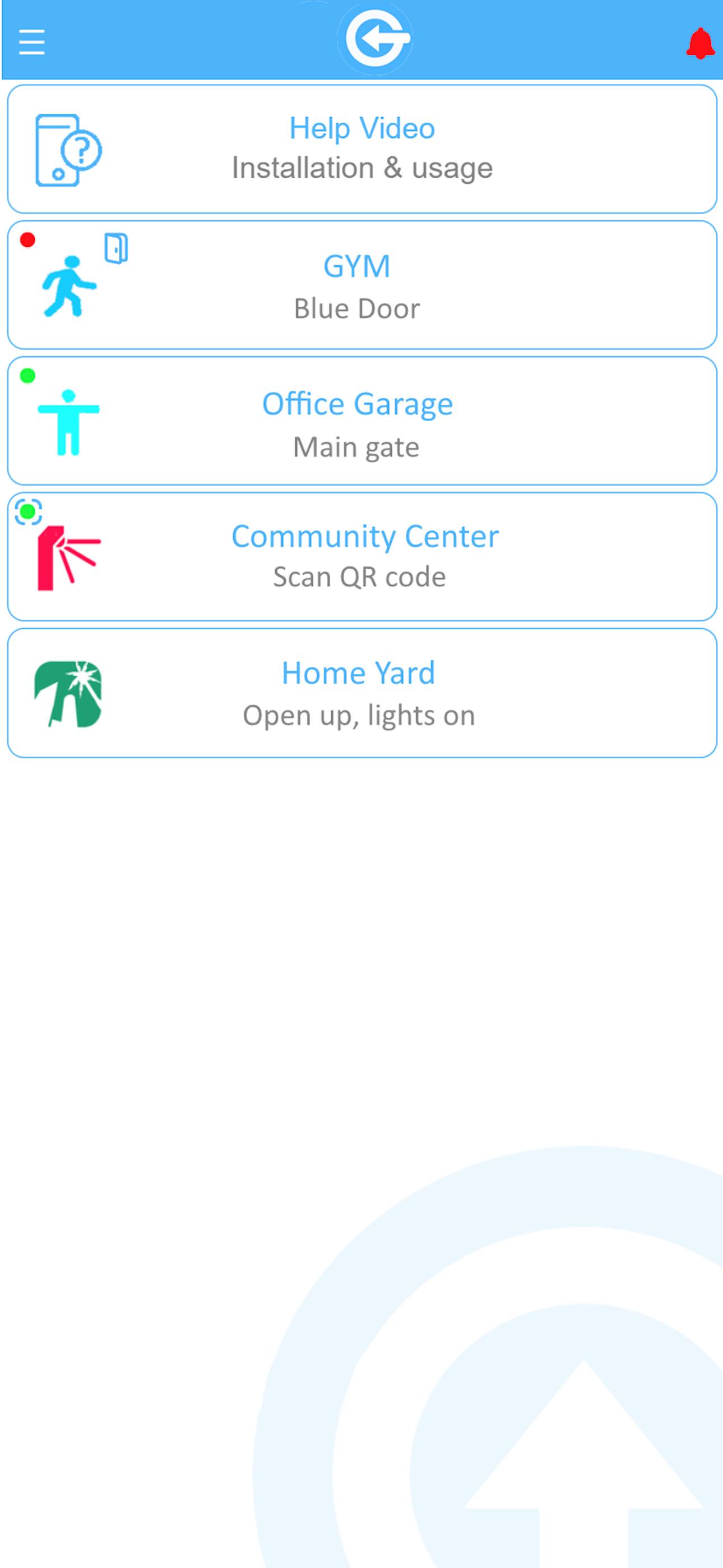Activate Home Yard Open up, lights on
Image resolution: width=723 pixels, height=1568 pixels.
tap(361, 693)
